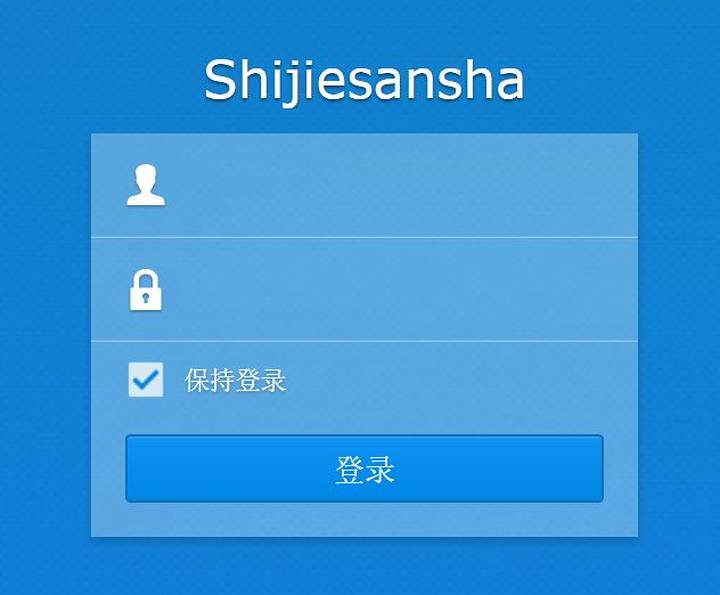Focus the password field with lock icon
Viewport: 720px width, 595px height.
tap(390, 290)
